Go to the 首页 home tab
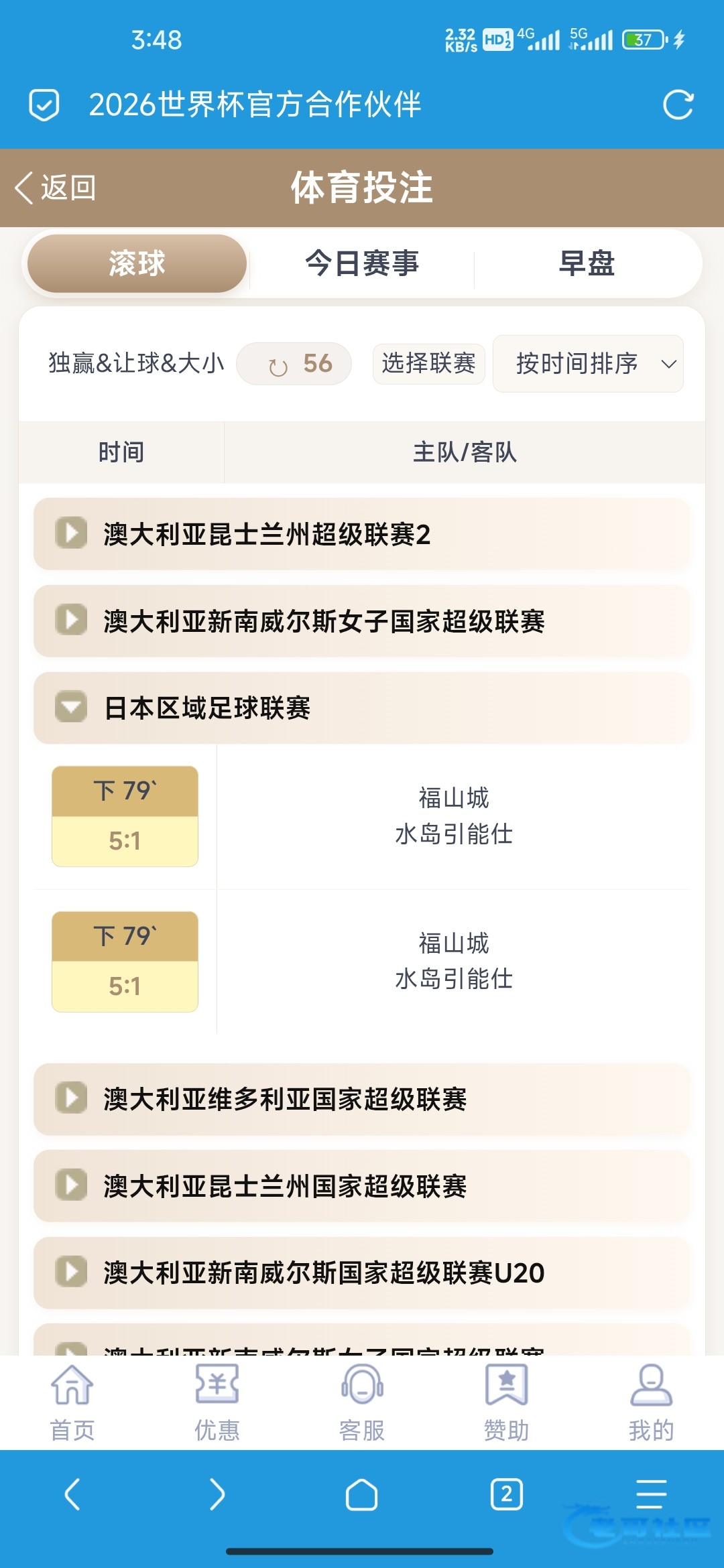The width and height of the screenshot is (724, 1568). click(x=72, y=1402)
